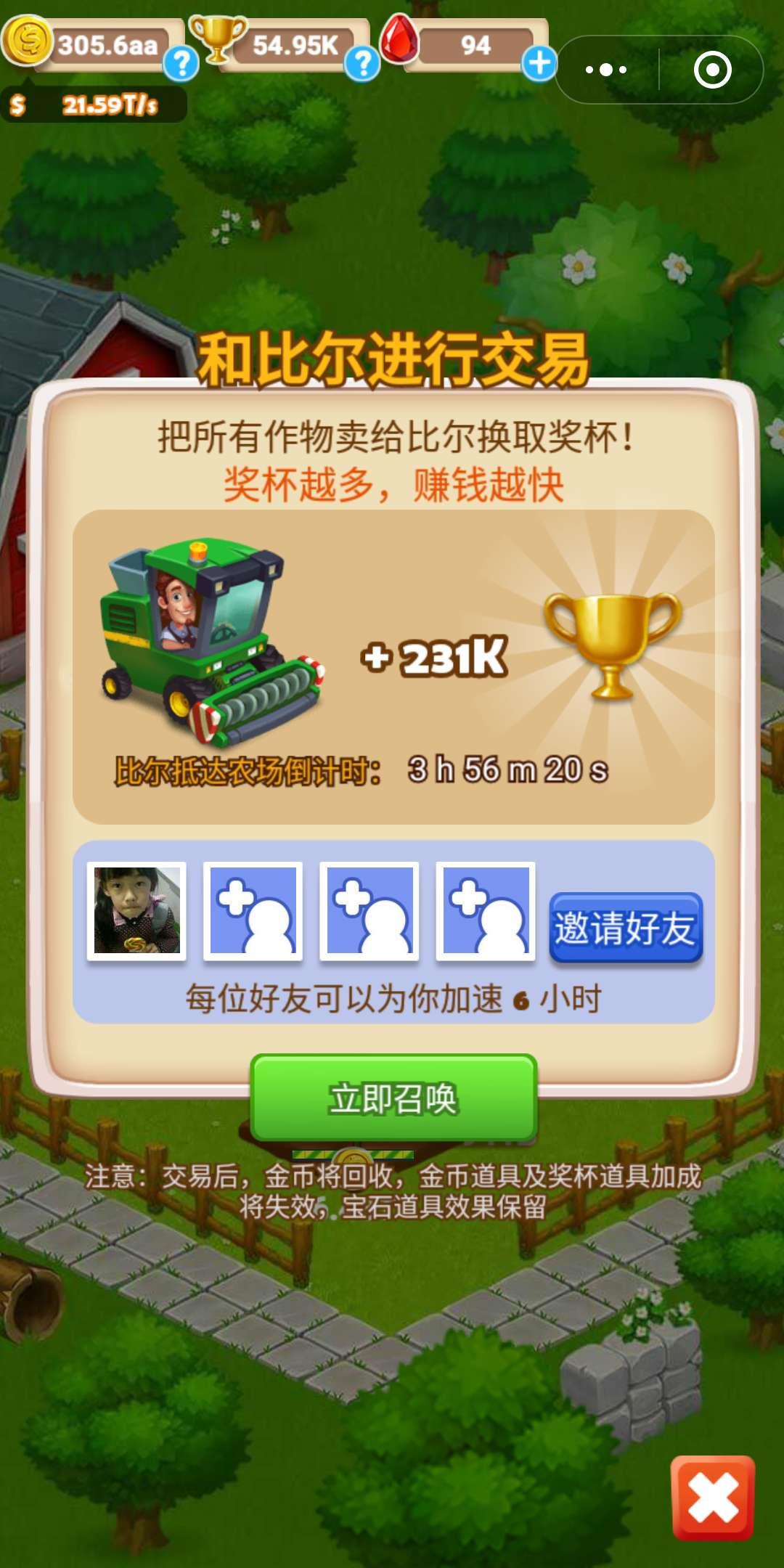Add gems with the plus icon
The height and width of the screenshot is (1568, 784).
[539, 64]
